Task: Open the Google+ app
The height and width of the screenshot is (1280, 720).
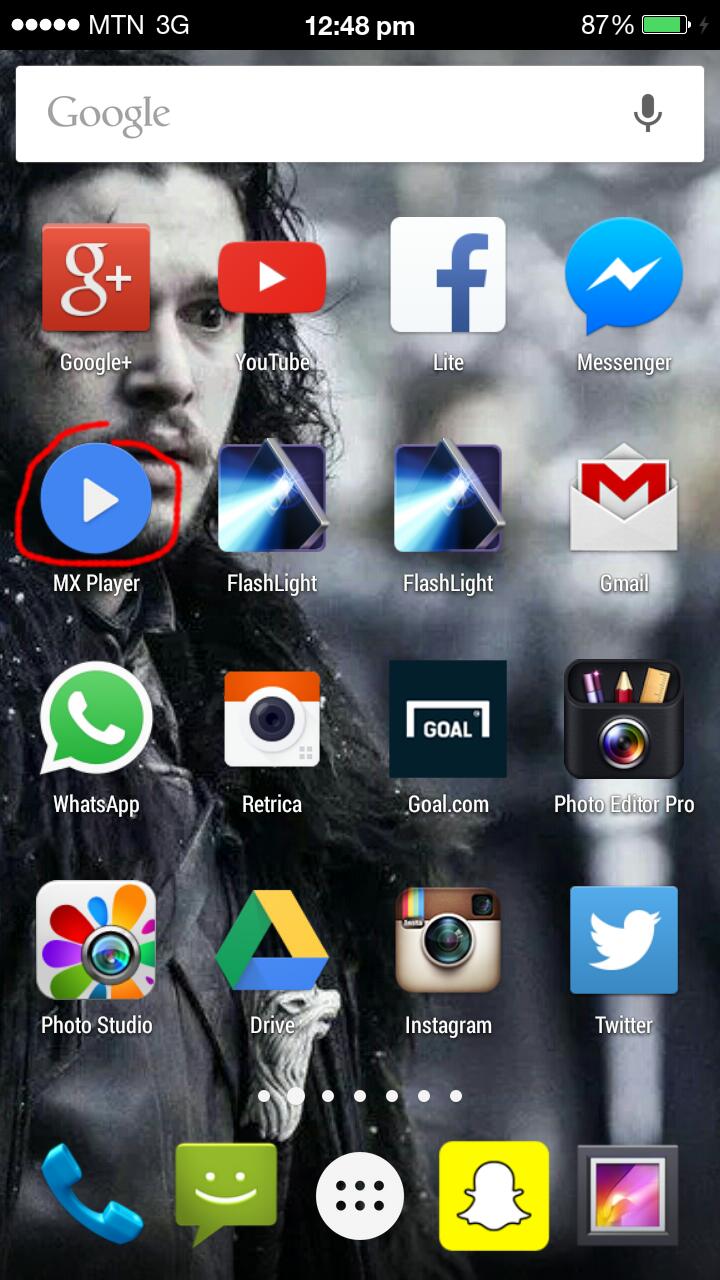Action: [x=96, y=278]
